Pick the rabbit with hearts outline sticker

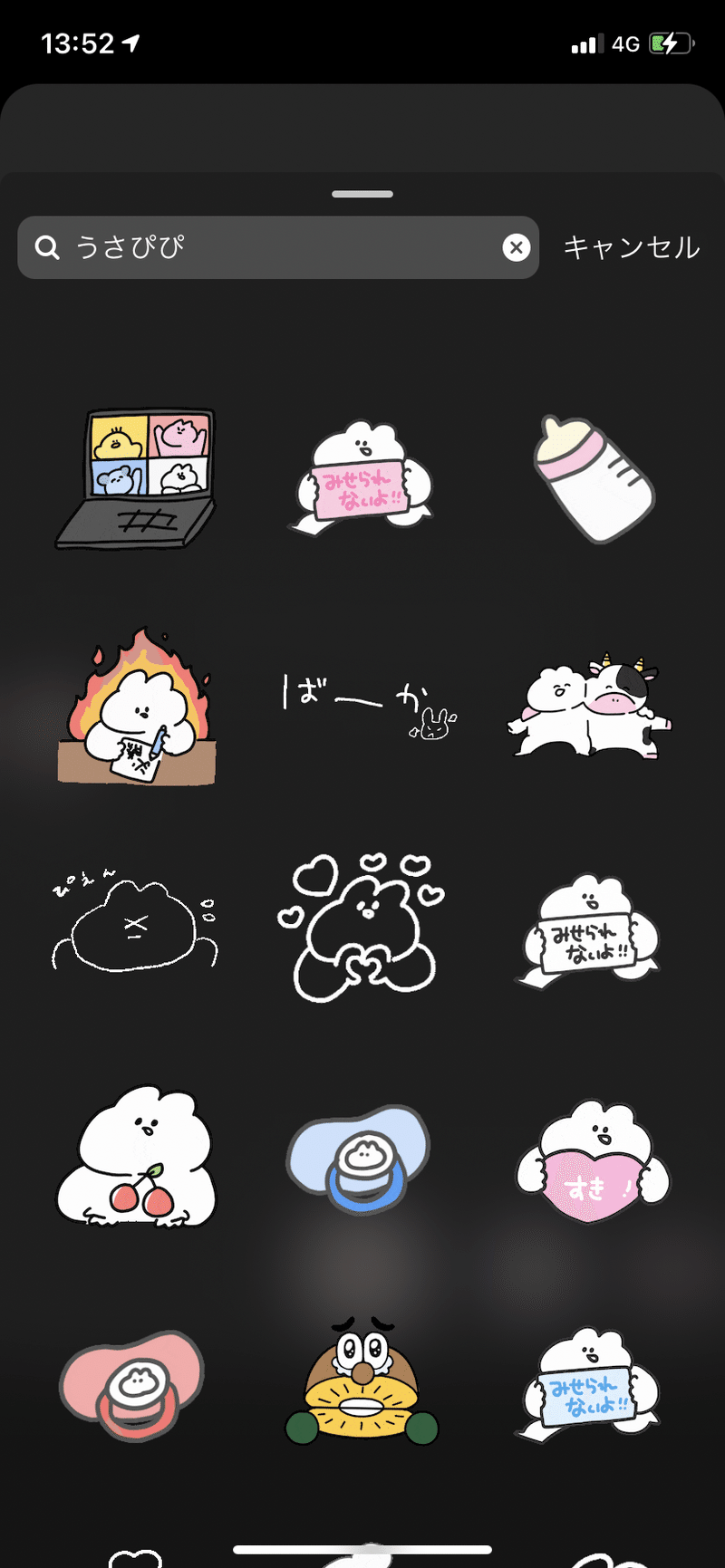[361, 928]
